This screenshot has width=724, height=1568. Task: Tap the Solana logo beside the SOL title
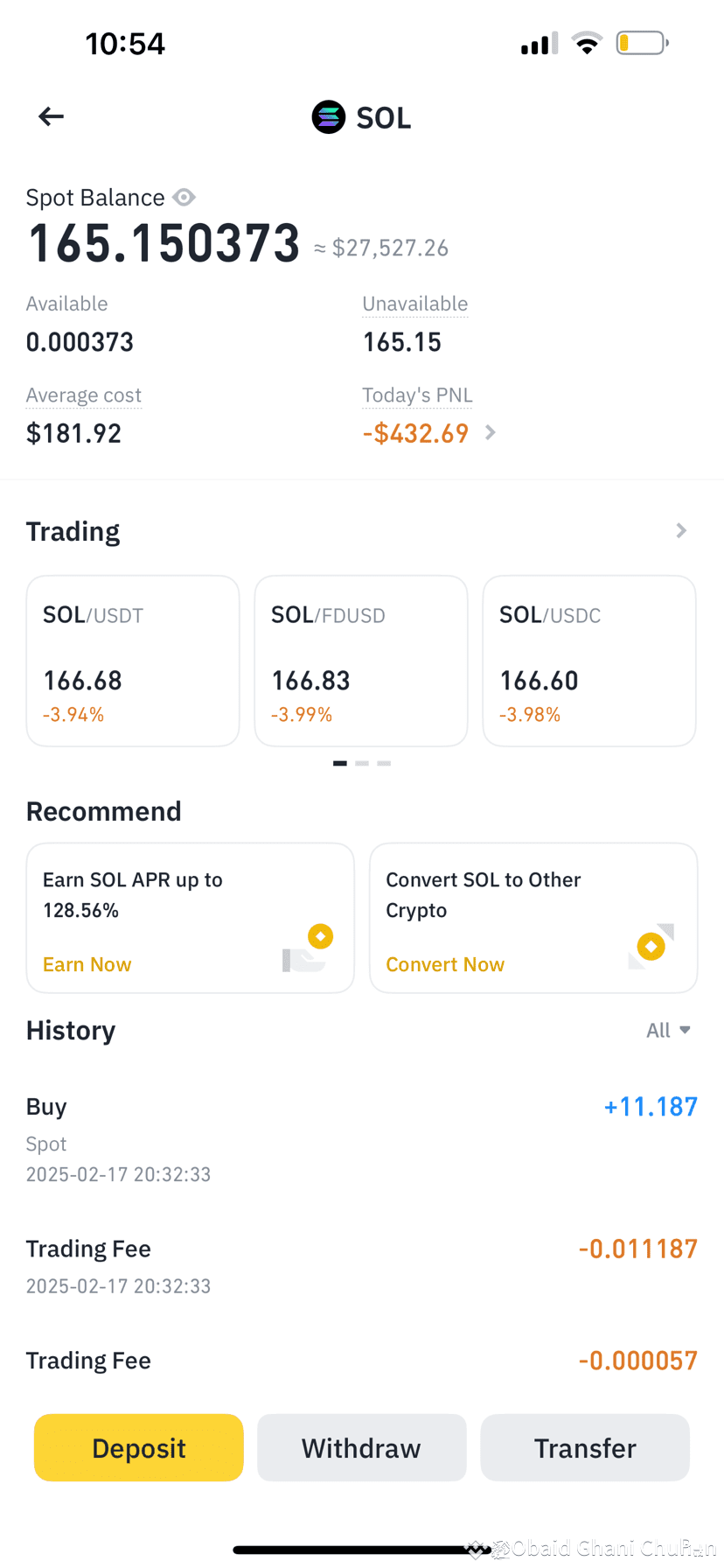coord(328,115)
